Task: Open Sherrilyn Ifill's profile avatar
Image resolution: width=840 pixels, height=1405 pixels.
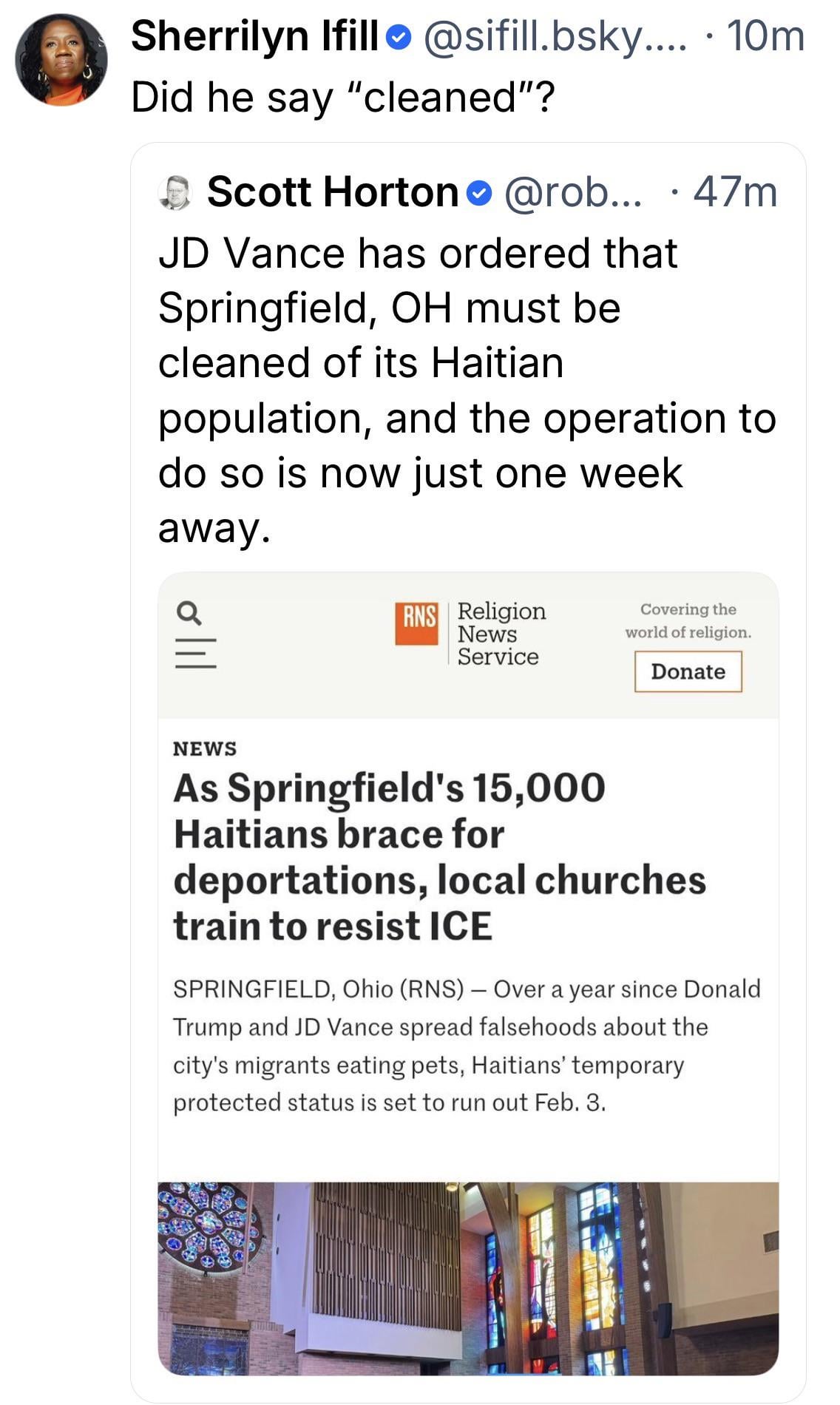Action: (61, 59)
